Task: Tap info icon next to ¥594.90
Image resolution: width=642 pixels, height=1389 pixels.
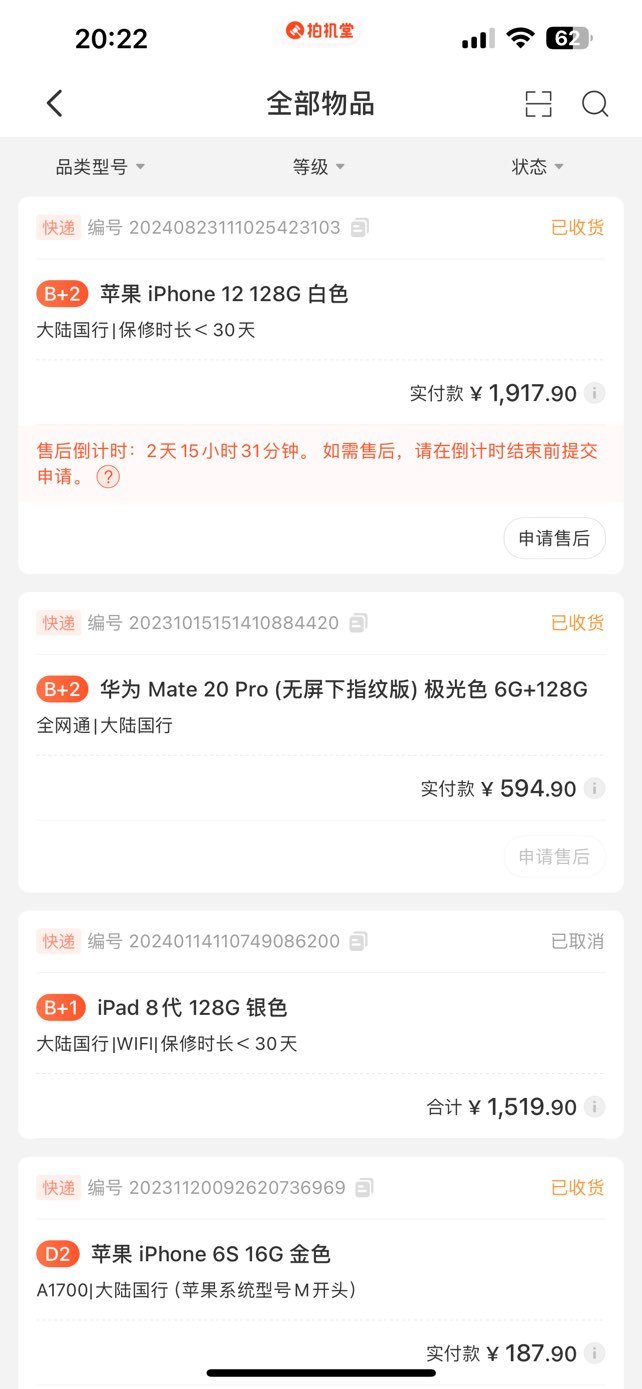Action: (595, 789)
